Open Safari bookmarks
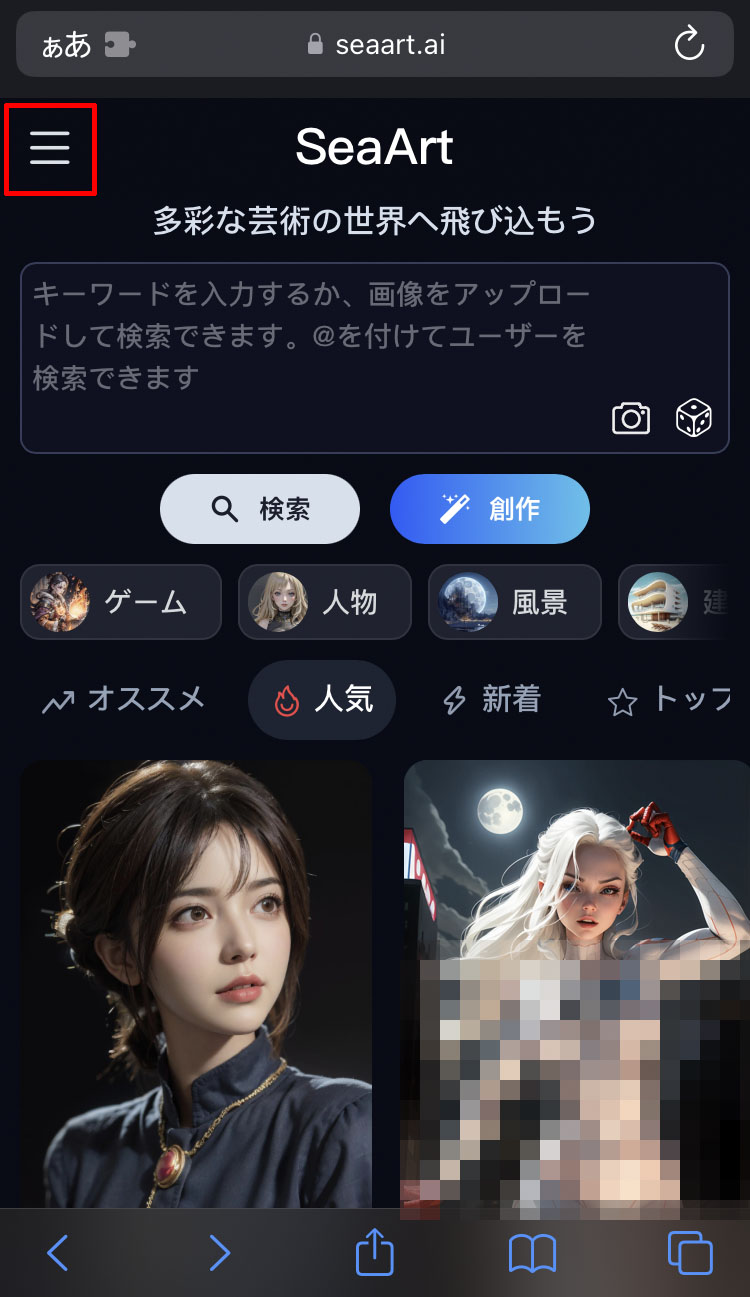 [532, 1251]
